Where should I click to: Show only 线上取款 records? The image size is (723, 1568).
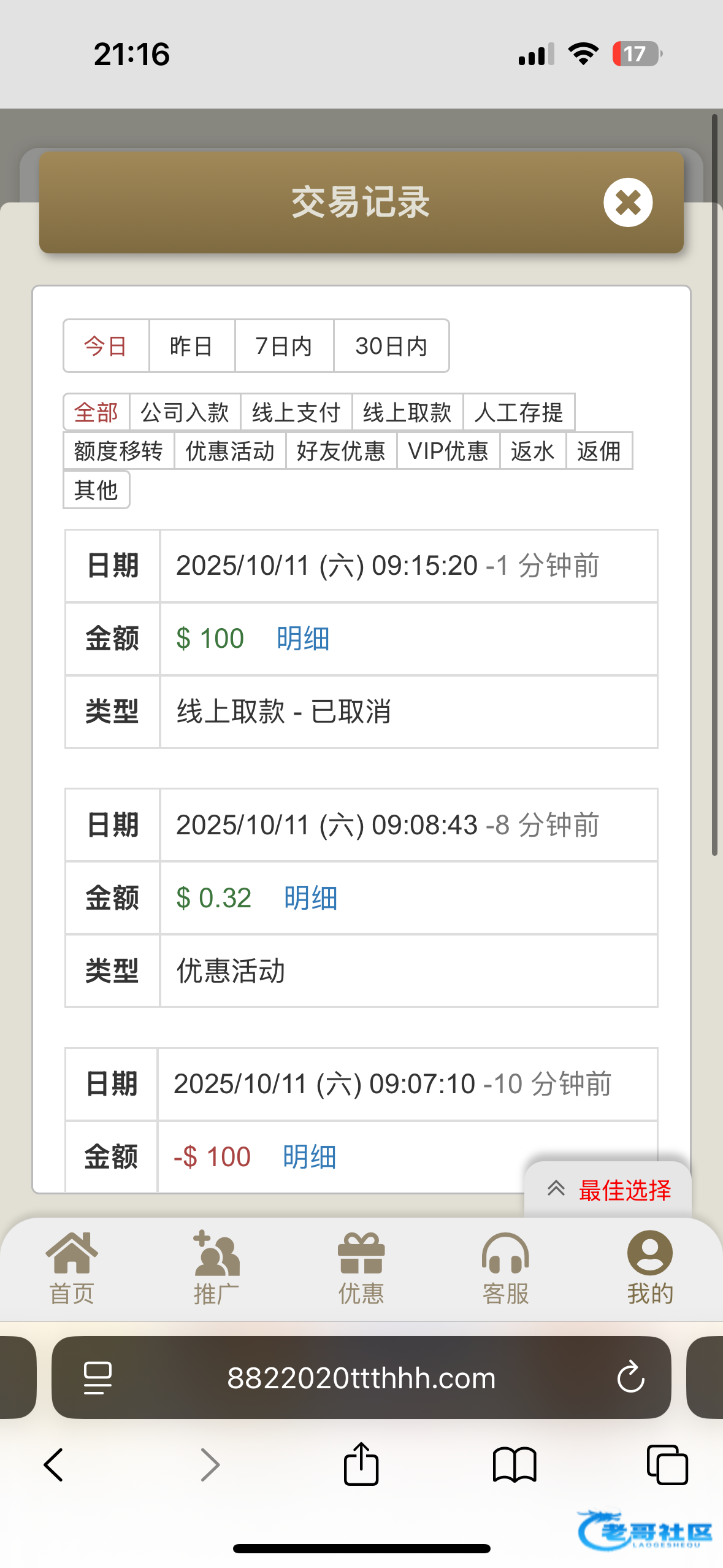pyautogui.click(x=407, y=412)
